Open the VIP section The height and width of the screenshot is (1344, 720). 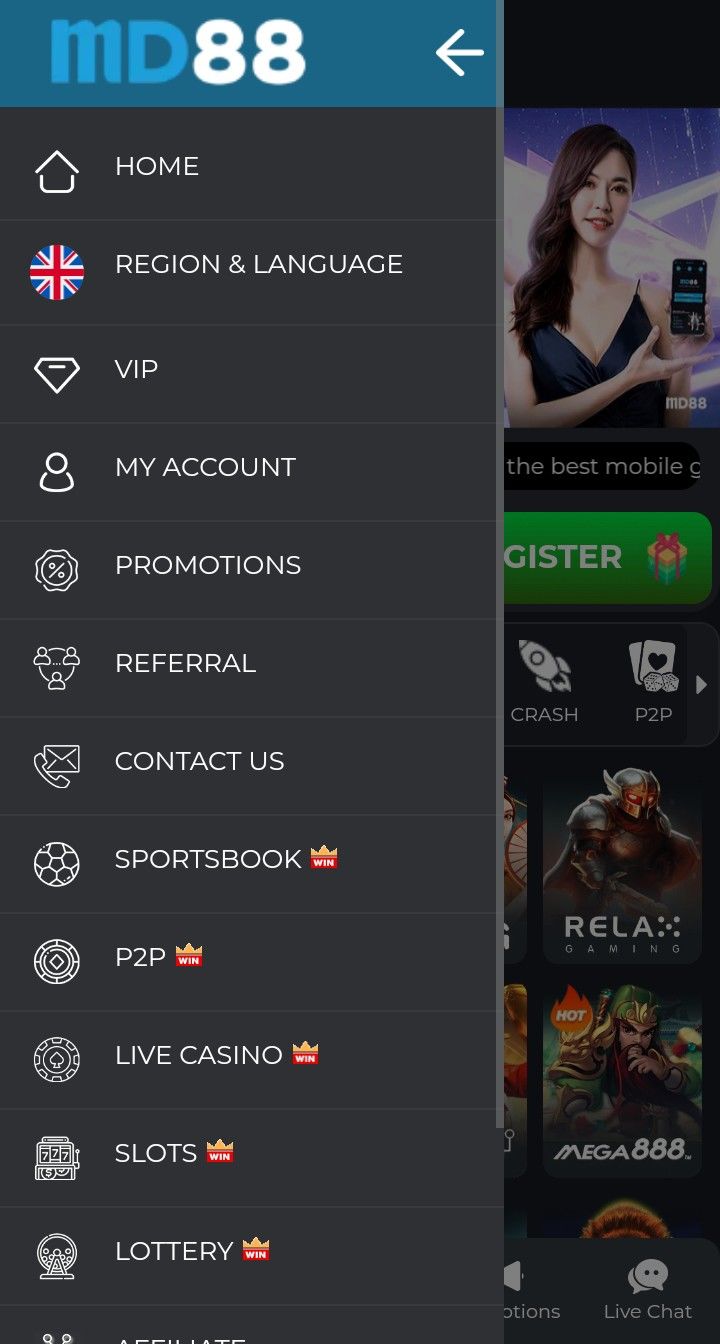[x=136, y=370]
